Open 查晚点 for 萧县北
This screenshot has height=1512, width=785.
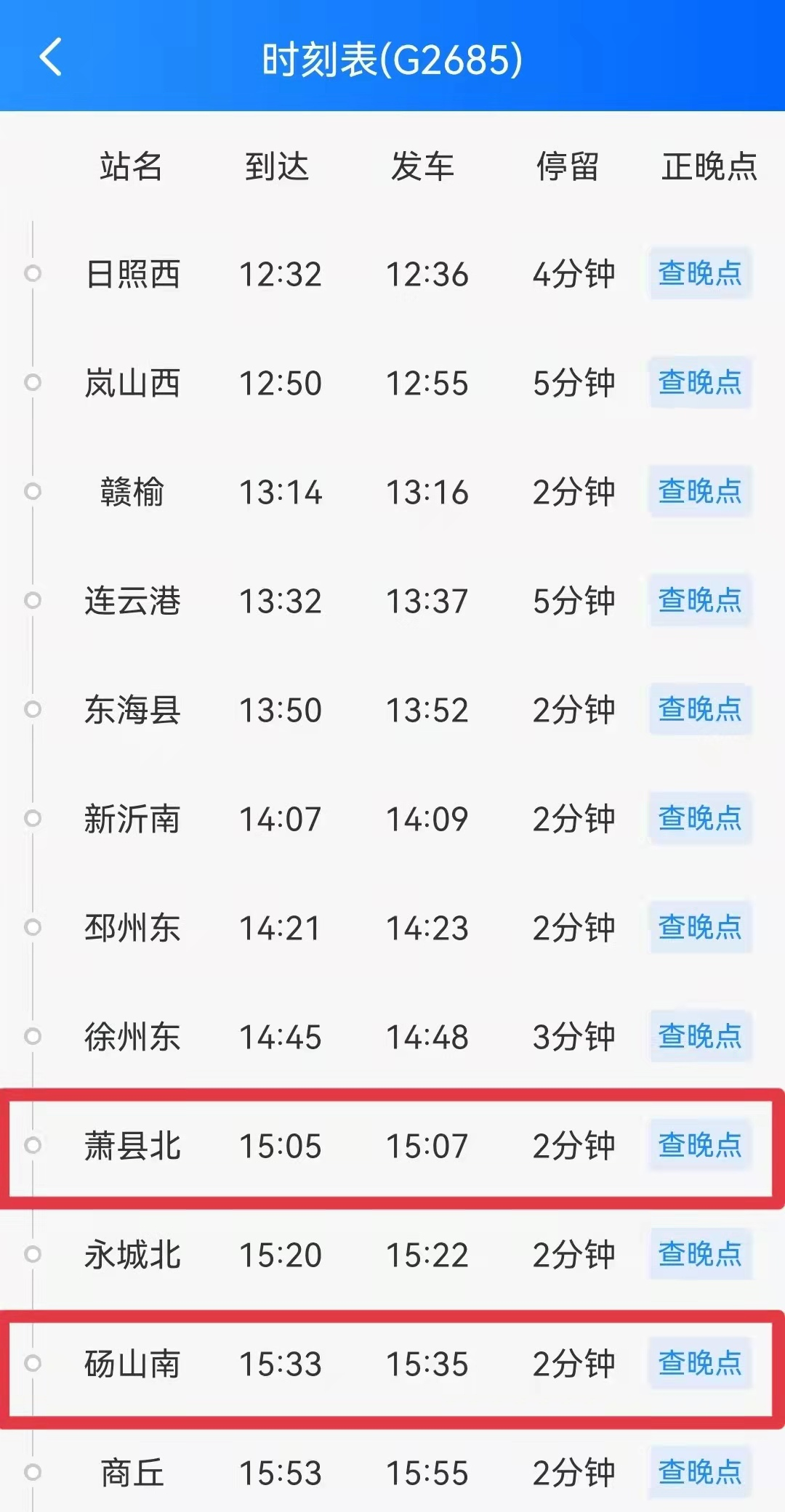tap(700, 1145)
